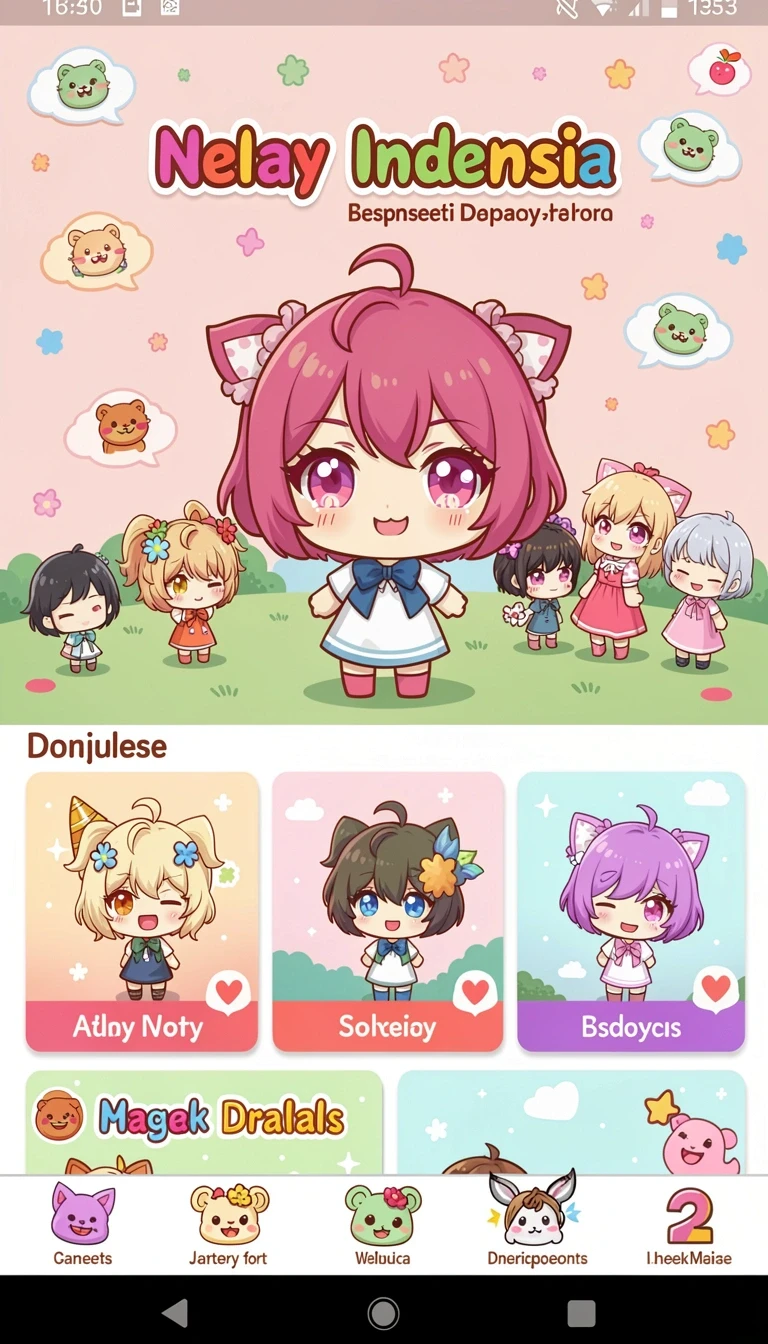Like the Bsdoycis card heart
768x1344 pixels.
(716, 989)
